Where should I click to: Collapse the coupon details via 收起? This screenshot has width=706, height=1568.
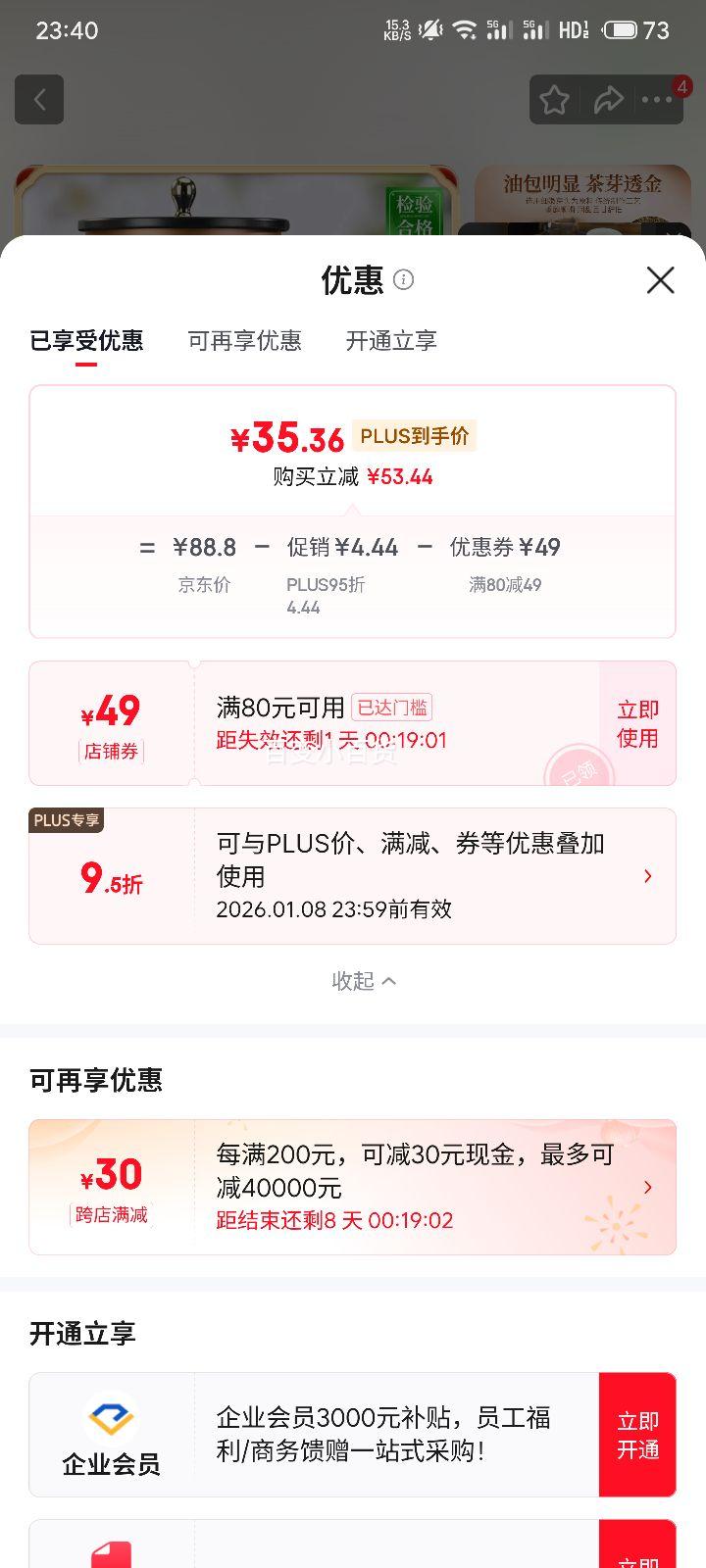(x=364, y=980)
